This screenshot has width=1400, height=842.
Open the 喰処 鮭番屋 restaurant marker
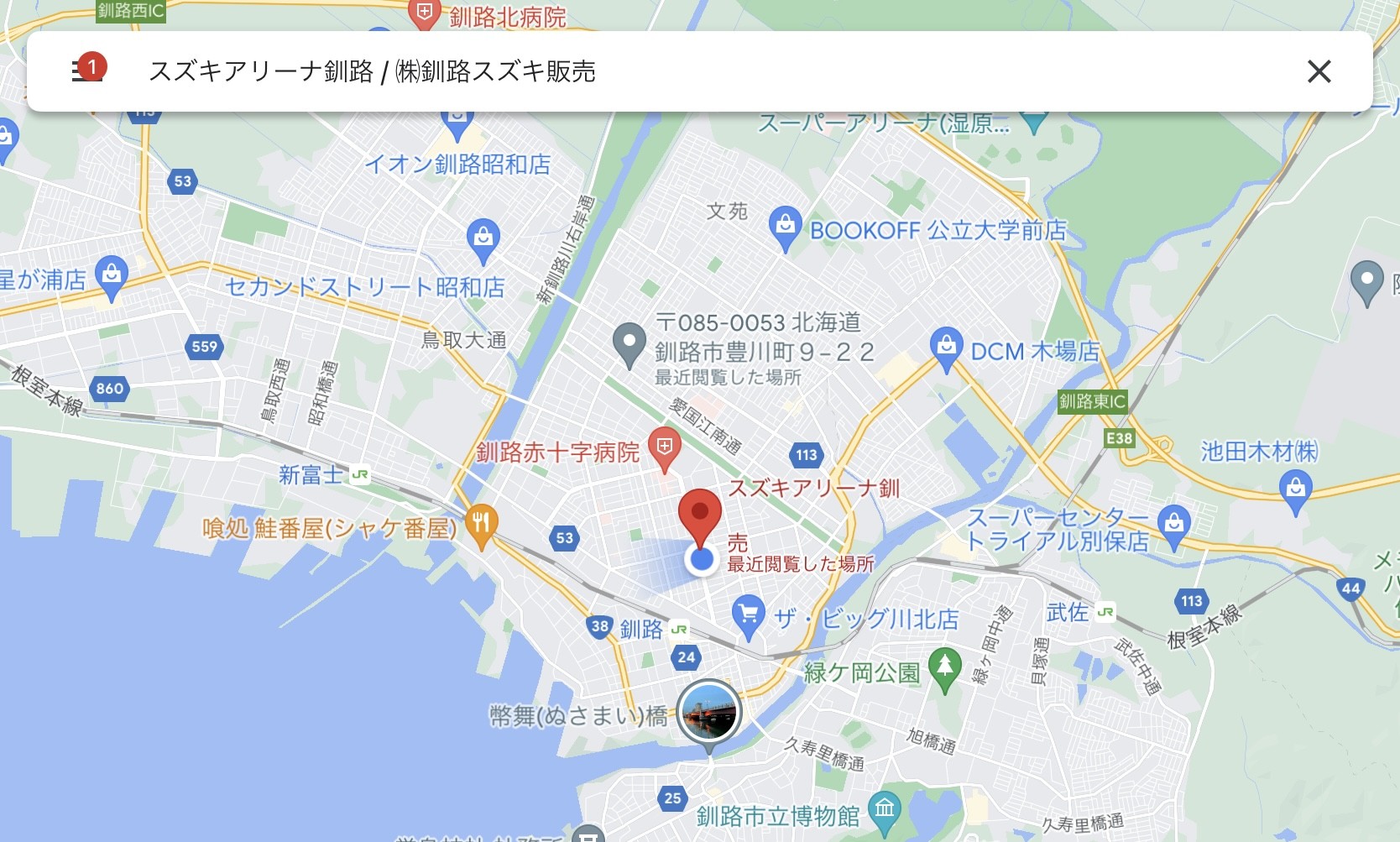(481, 526)
